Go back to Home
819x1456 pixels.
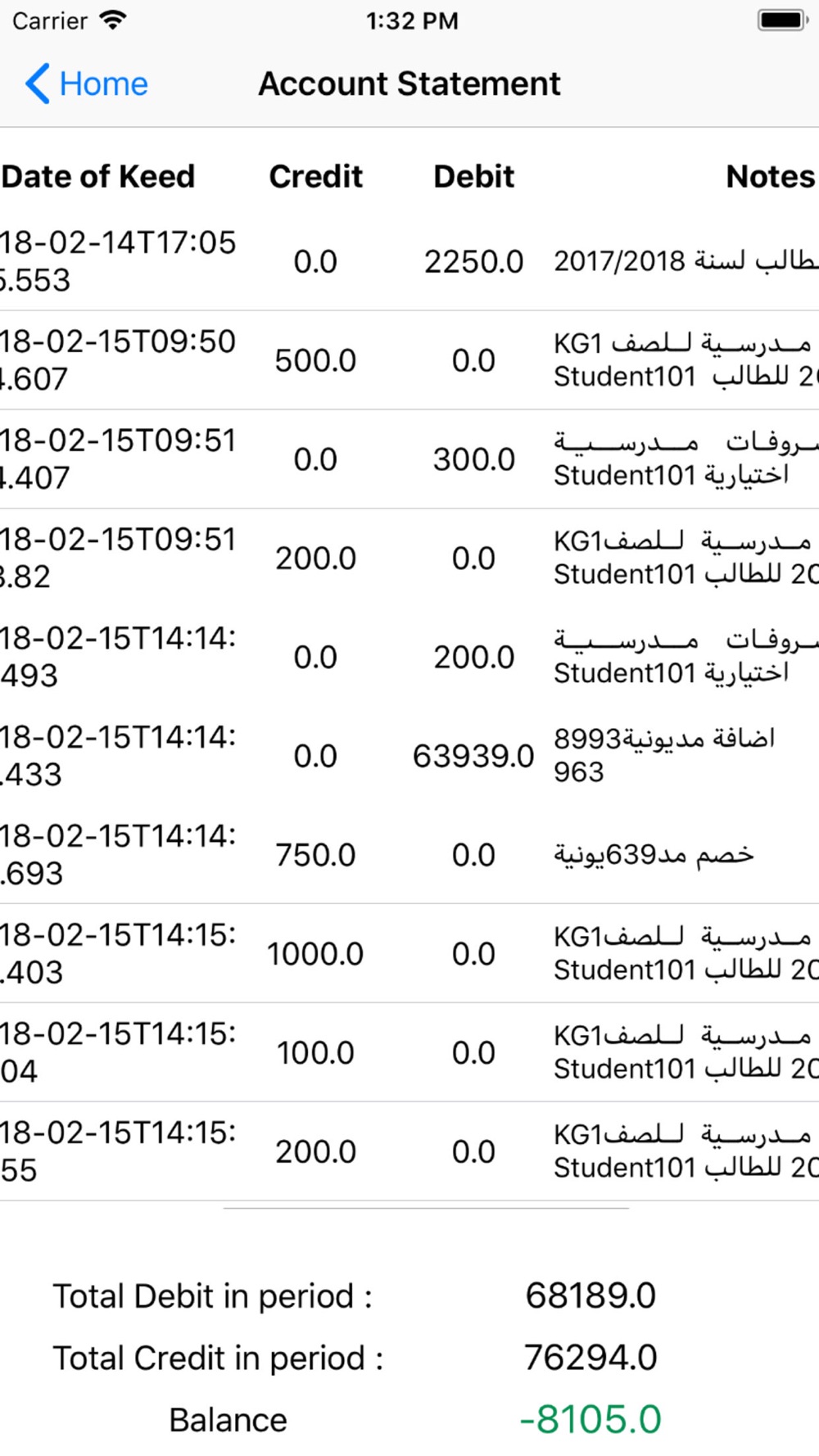pos(87,84)
